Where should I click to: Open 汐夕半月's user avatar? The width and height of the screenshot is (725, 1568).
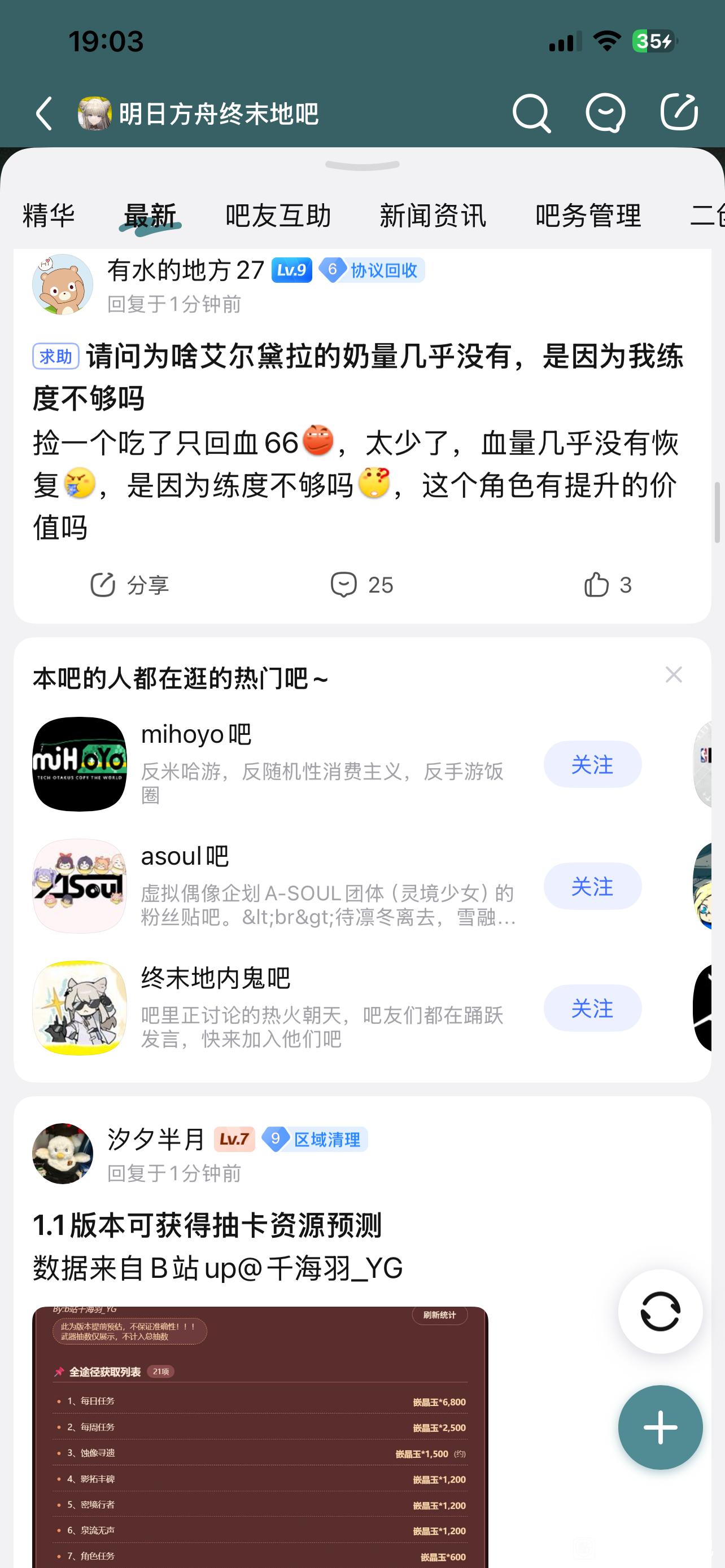63,1154
